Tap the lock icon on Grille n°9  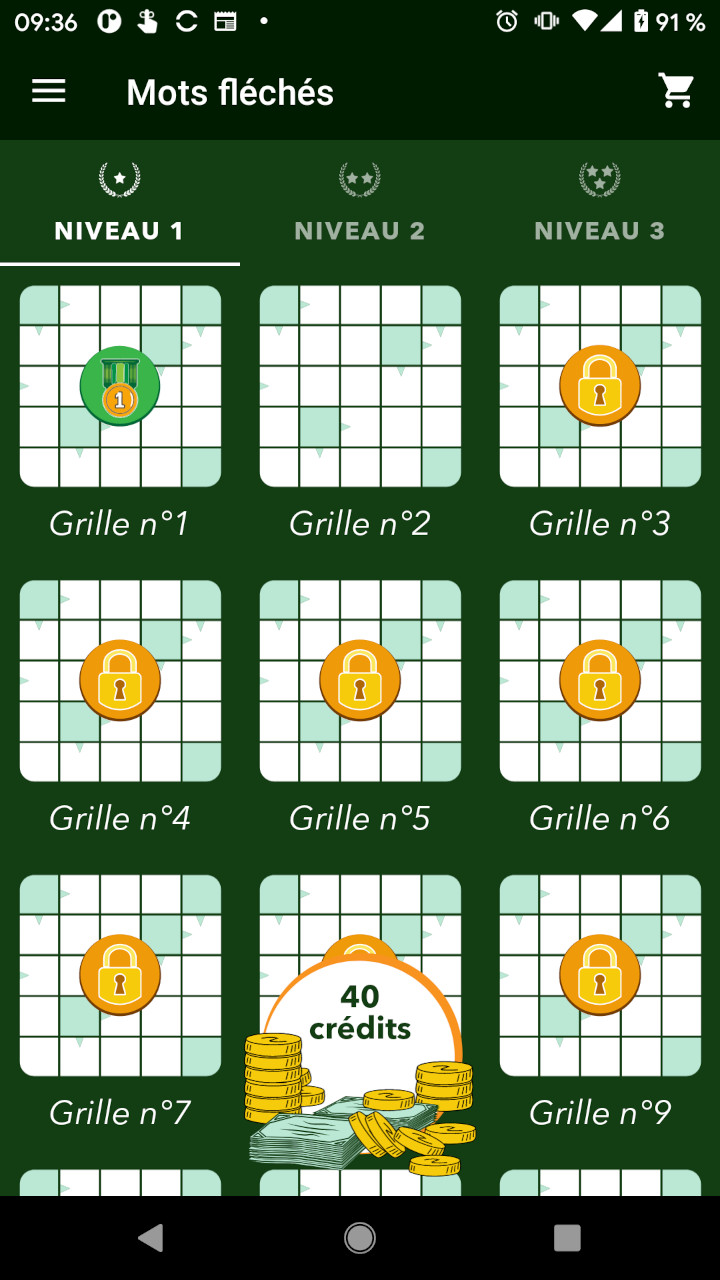click(x=600, y=975)
